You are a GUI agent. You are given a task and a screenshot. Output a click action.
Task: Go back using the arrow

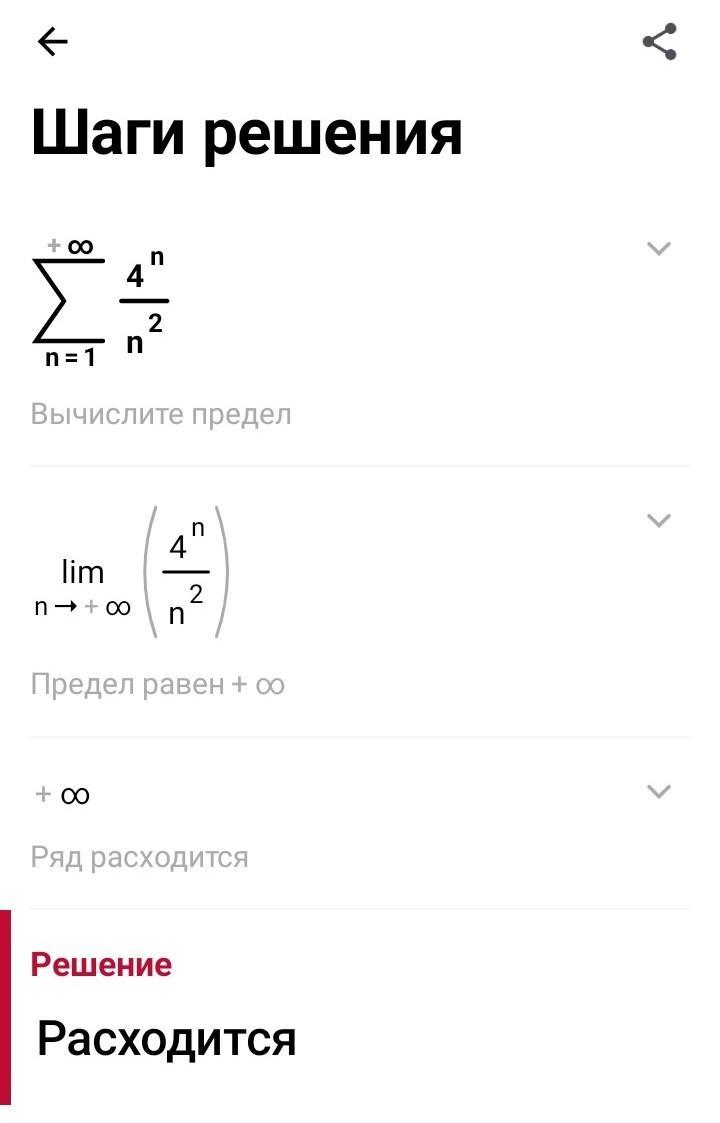pyautogui.click(x=52, y=41)
